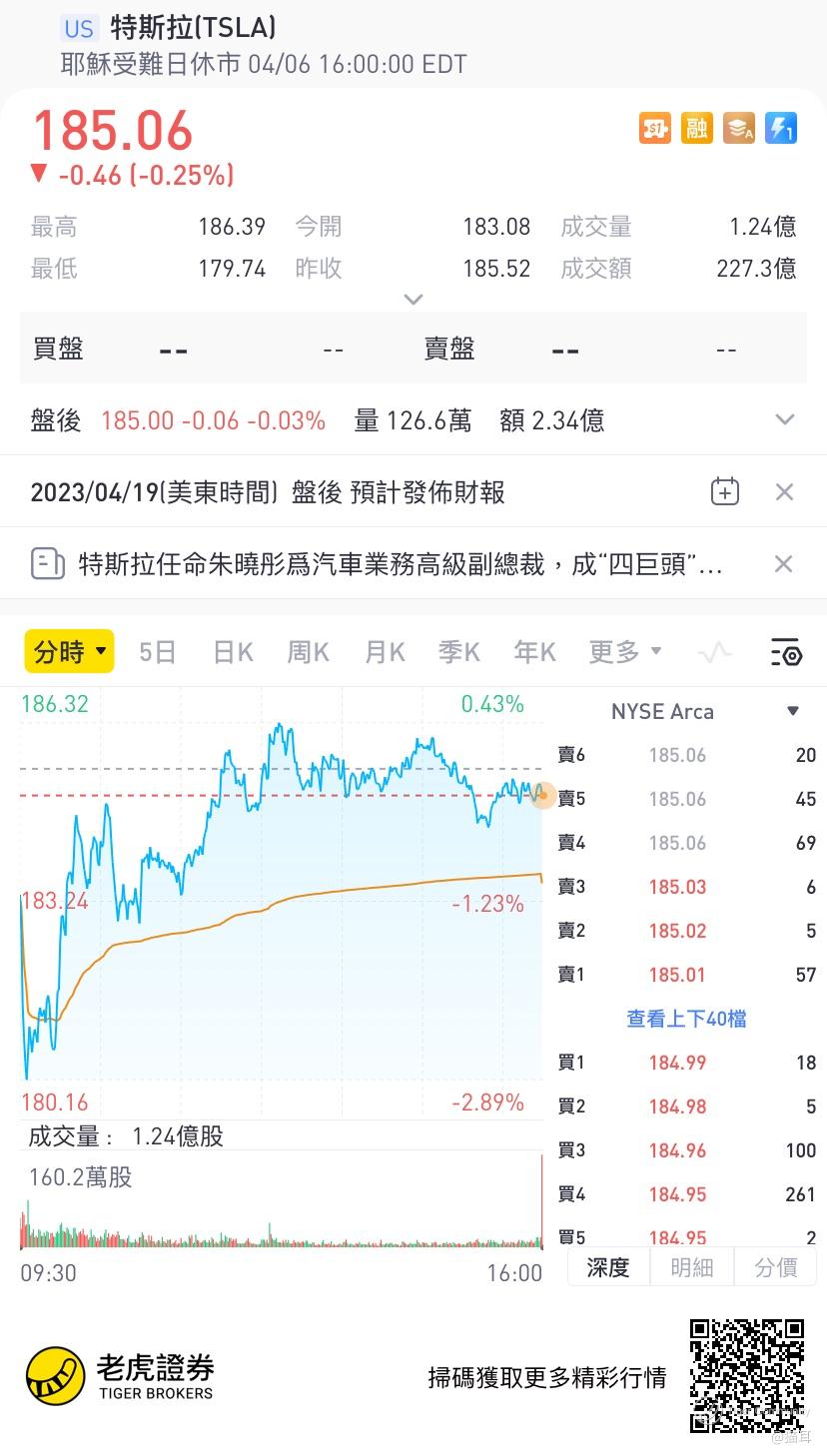
Task: Open the 月K chart tab
Action: tap(384, 652)
